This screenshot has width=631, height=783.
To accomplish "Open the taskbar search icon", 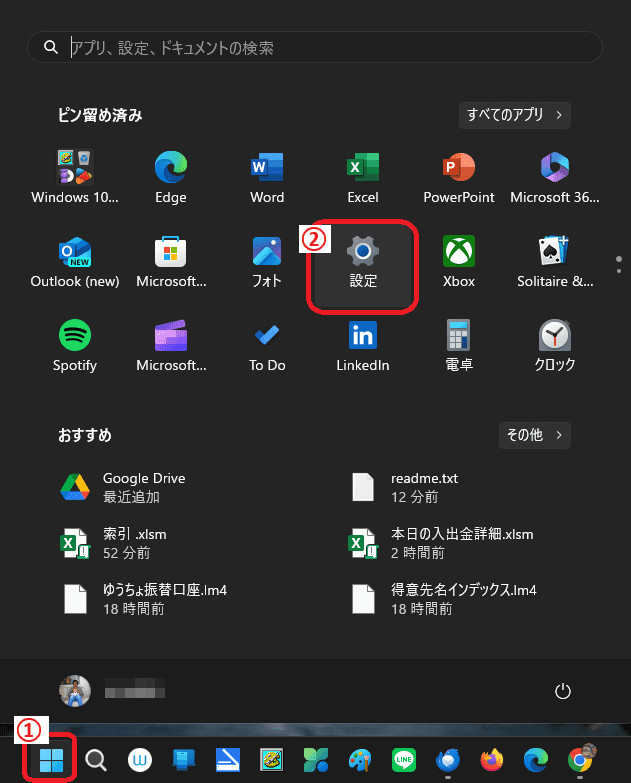I will [x=96, y=761].
